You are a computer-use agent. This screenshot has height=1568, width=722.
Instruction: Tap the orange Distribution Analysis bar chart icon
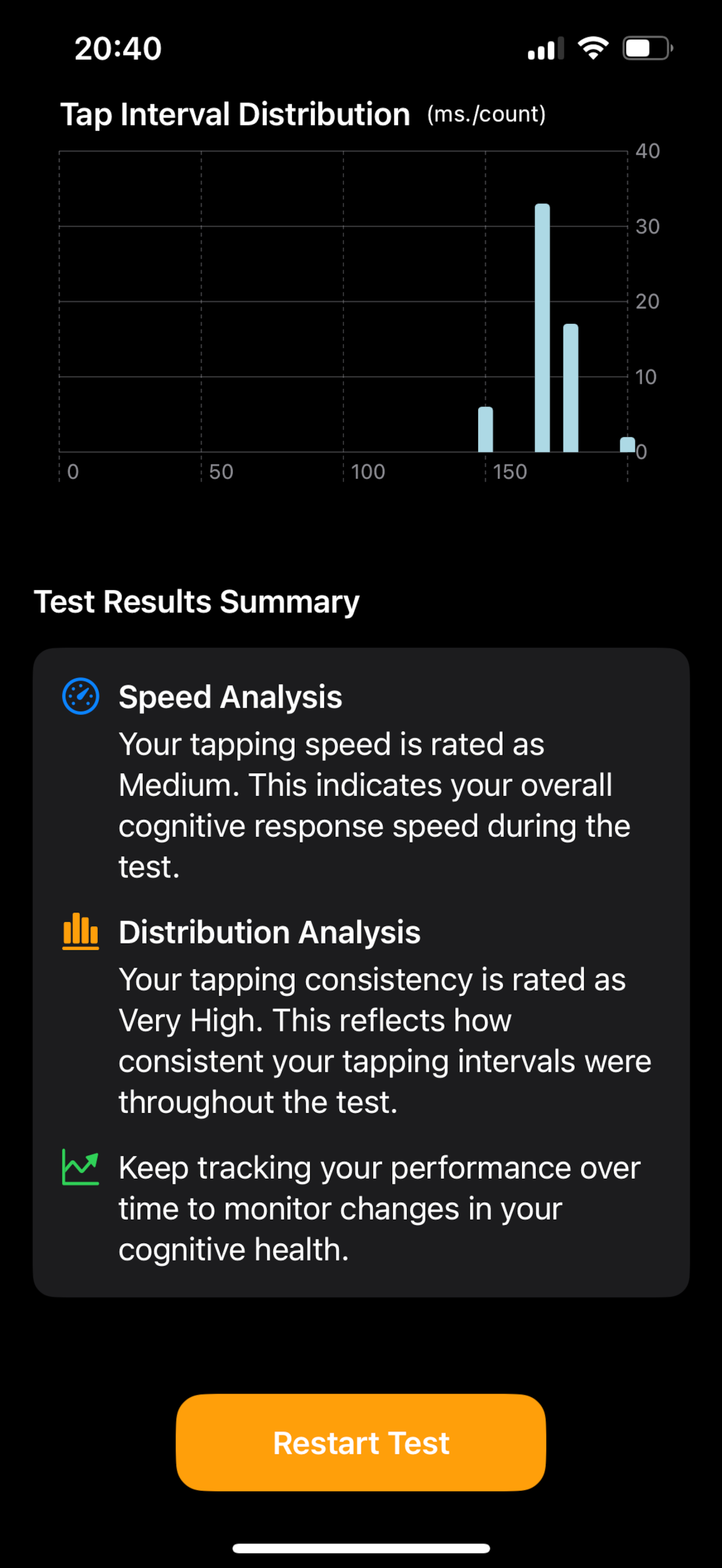(81, 931)
